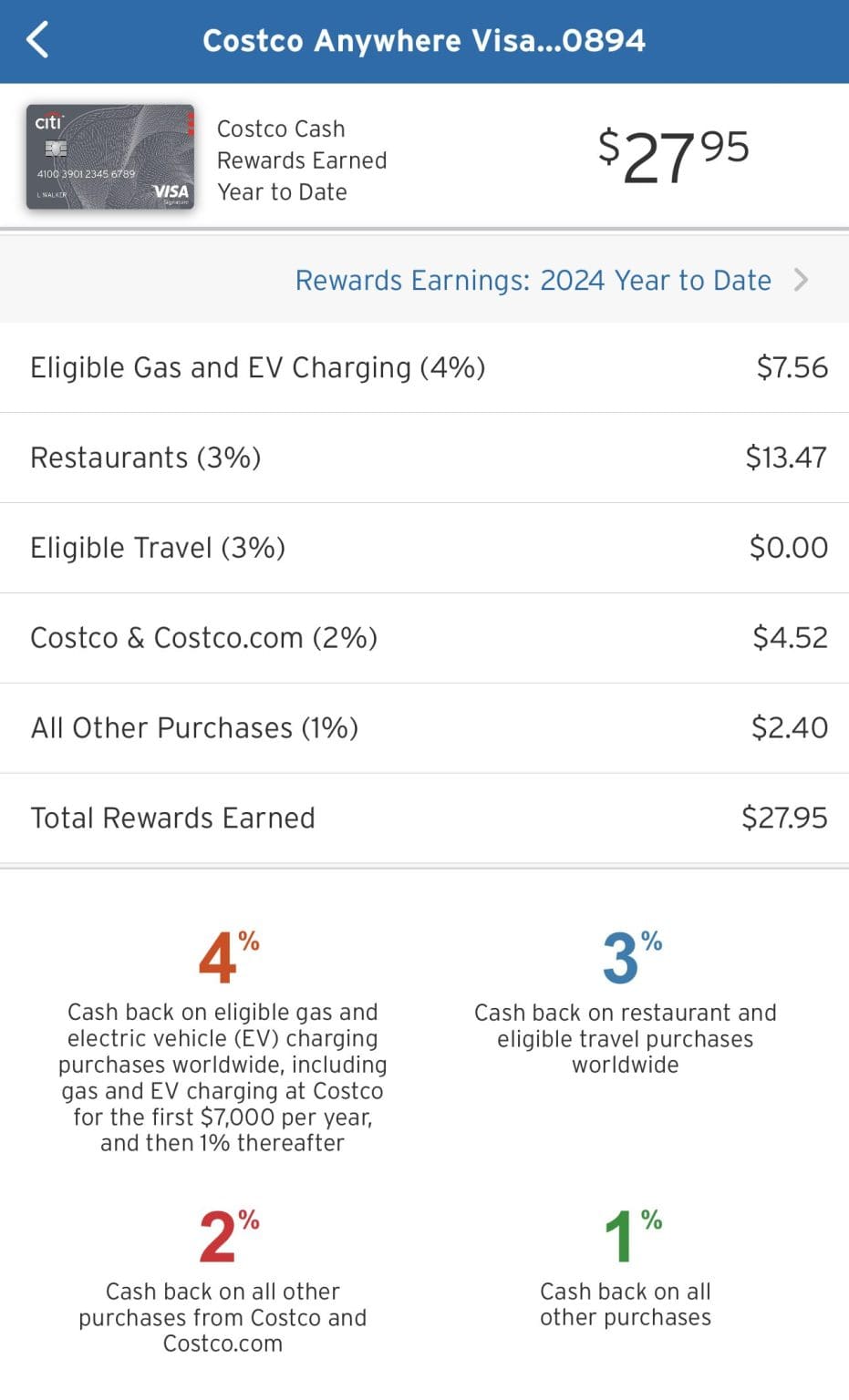Tap the $13.47 restaurant rewards amount
Screen dimensions: 849x1400
pos(786,457)
